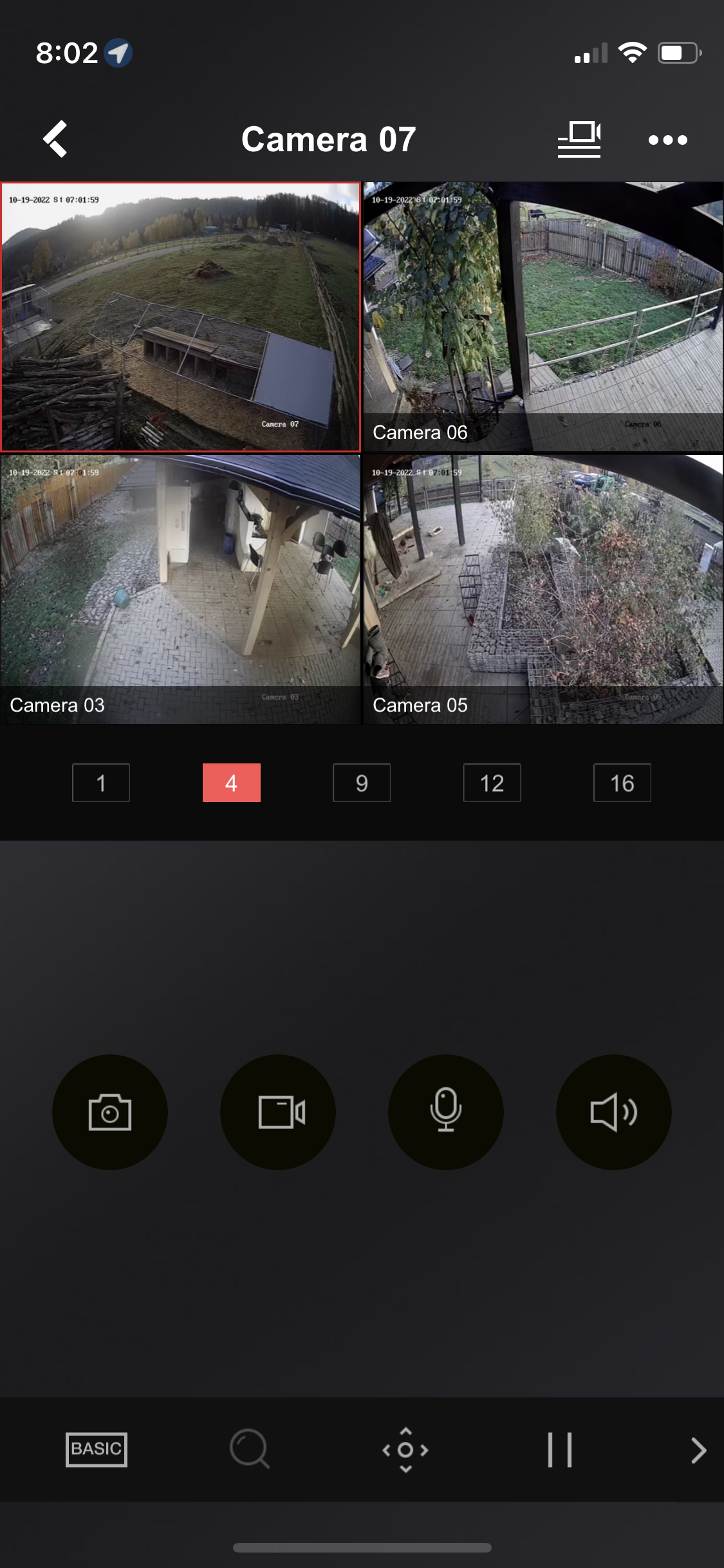Screen dimensions: 724x1568
Task: Open the three-dot overflow menu
Action: pyautogui.click(x=667, y=140)
